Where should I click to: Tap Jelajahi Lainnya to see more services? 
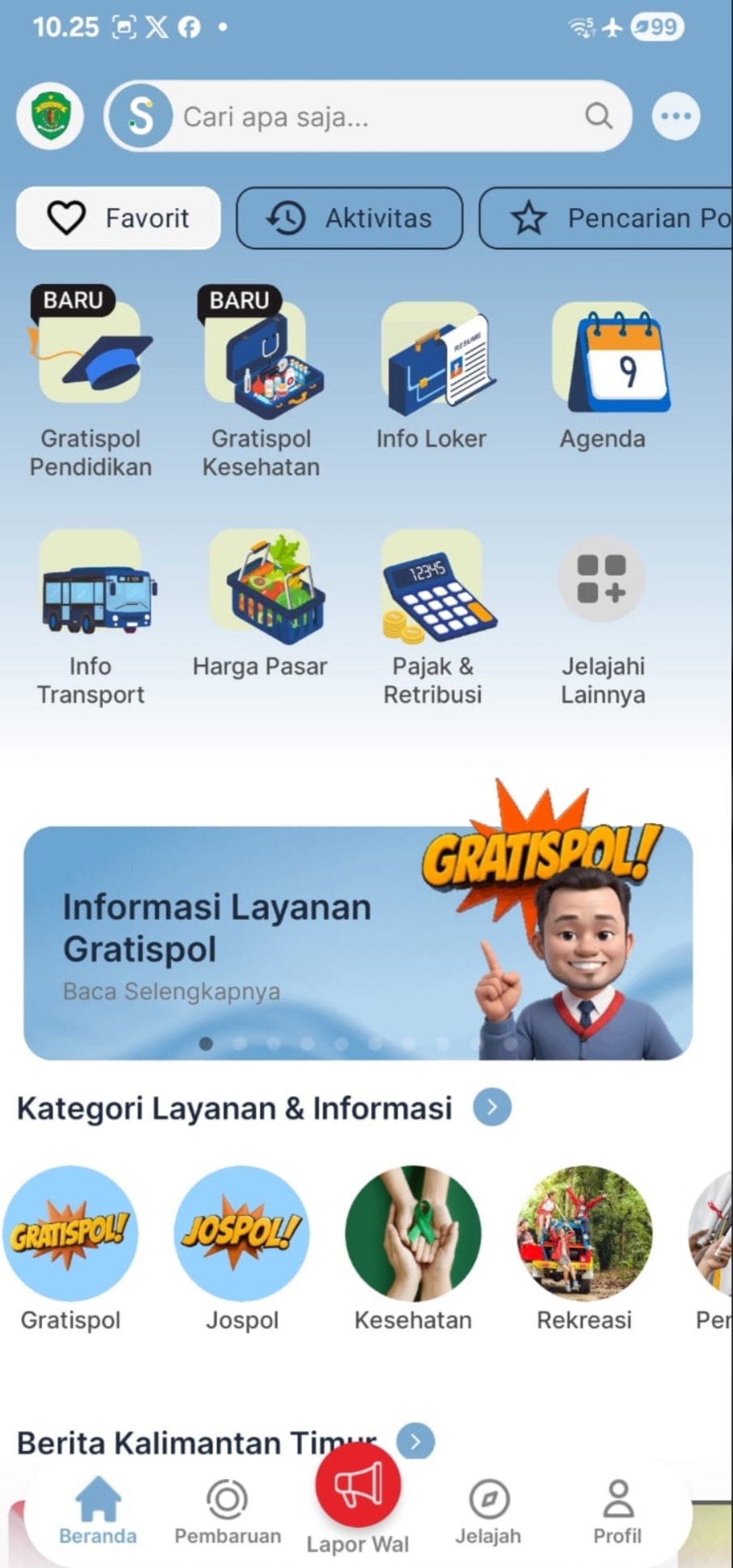603,619
